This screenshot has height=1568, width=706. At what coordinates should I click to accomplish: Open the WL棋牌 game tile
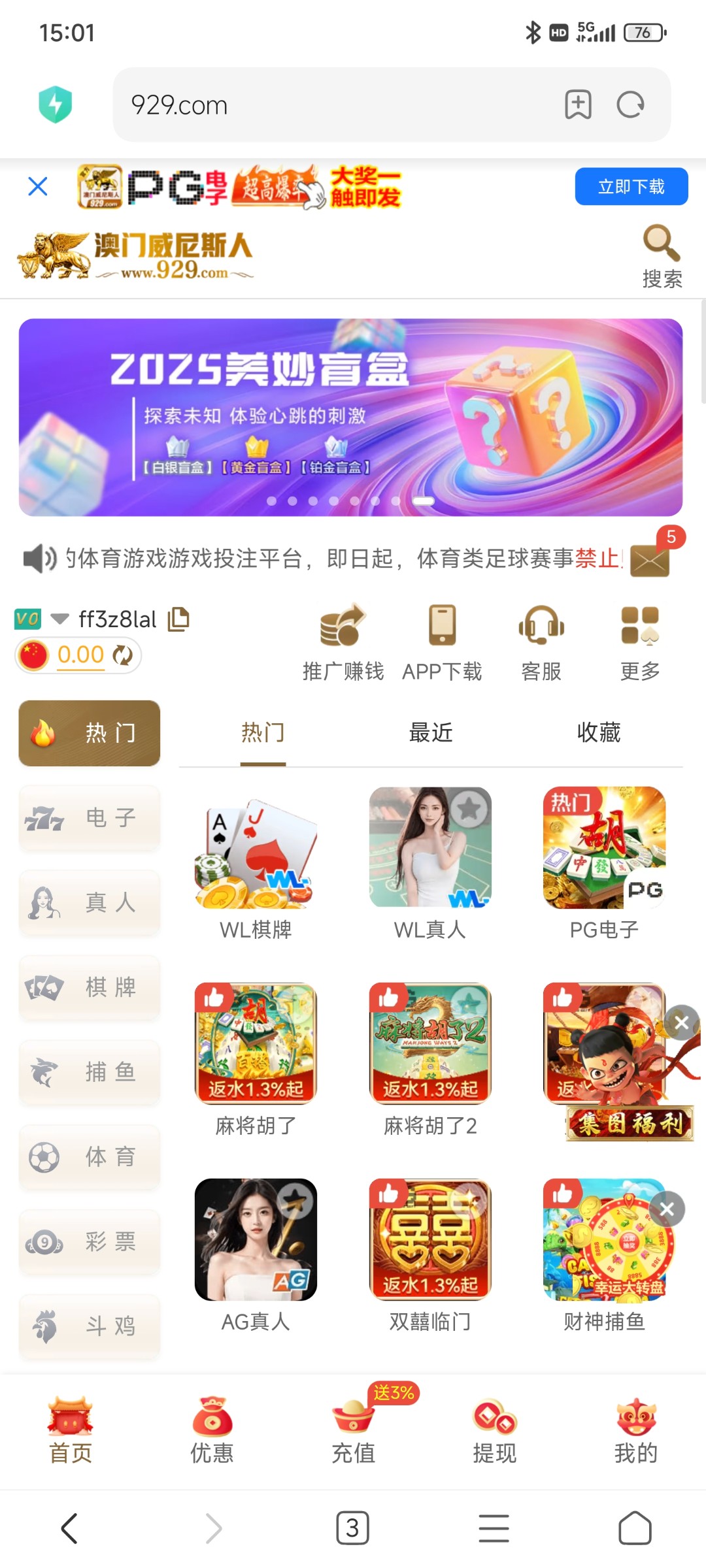click(256, 861)
